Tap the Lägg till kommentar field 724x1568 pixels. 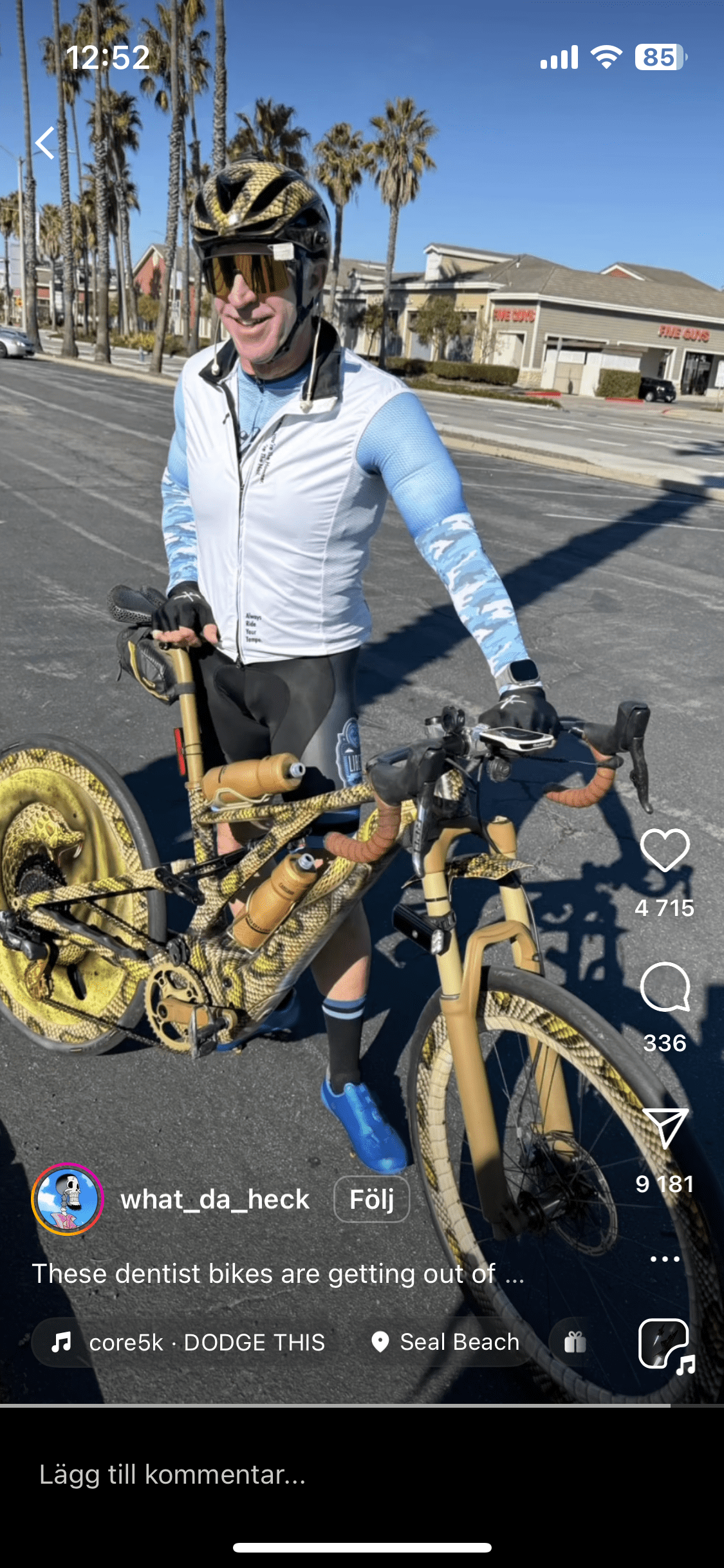click(x=257, y=1475)
